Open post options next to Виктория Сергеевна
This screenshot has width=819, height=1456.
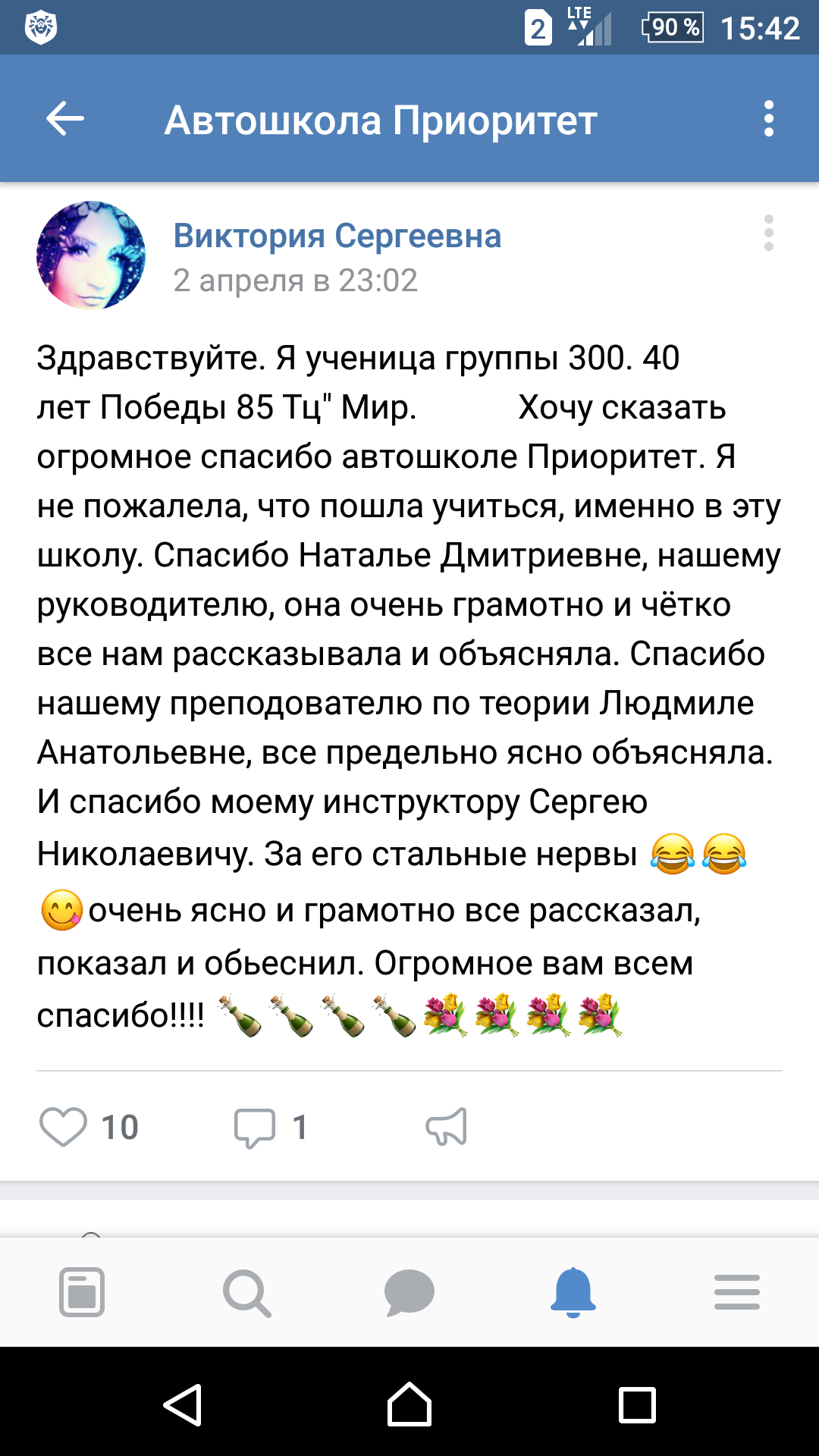[x=768, y=233]
